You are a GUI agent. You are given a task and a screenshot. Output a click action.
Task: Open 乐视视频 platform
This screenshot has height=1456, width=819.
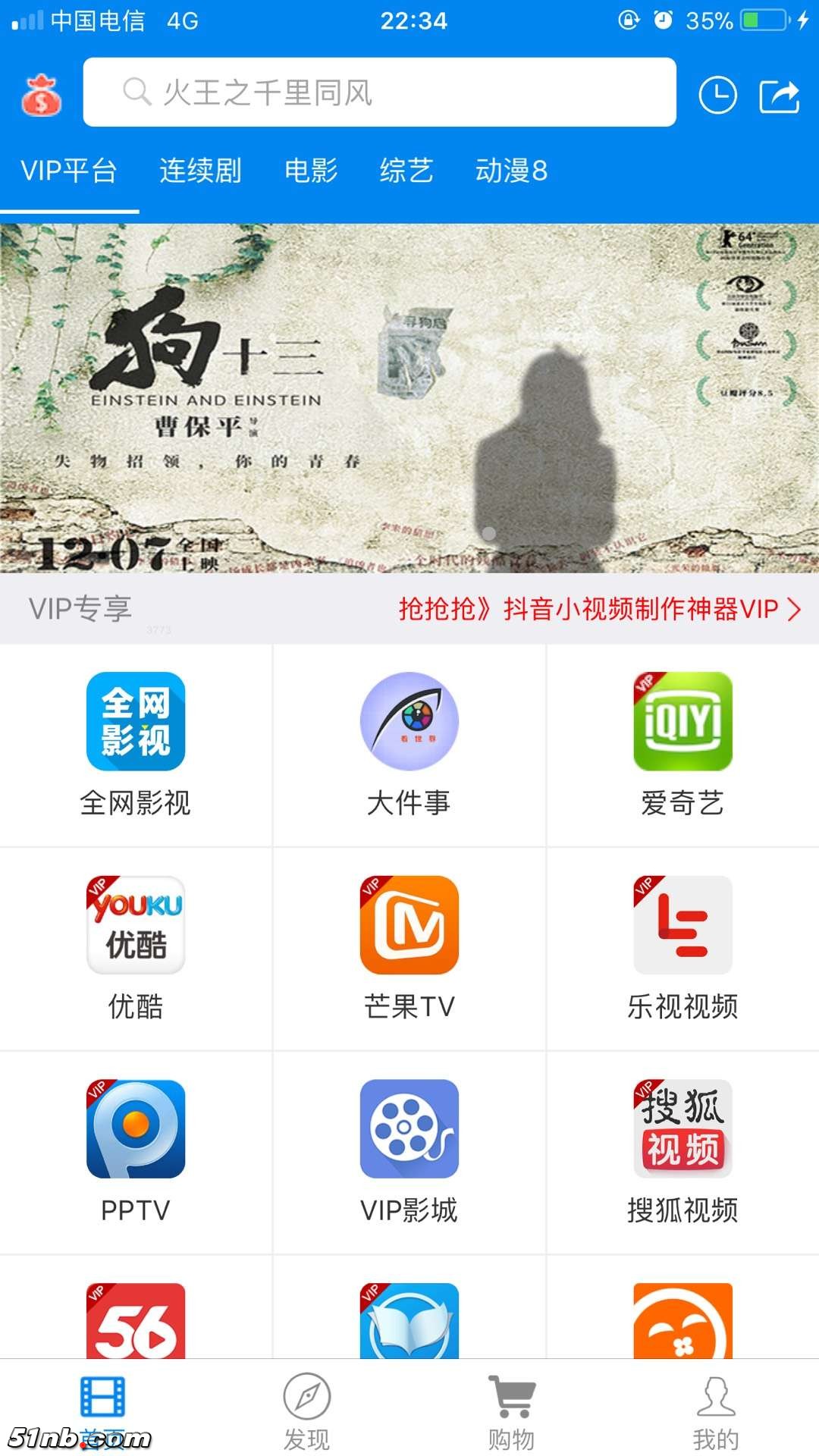click(682, 948)
